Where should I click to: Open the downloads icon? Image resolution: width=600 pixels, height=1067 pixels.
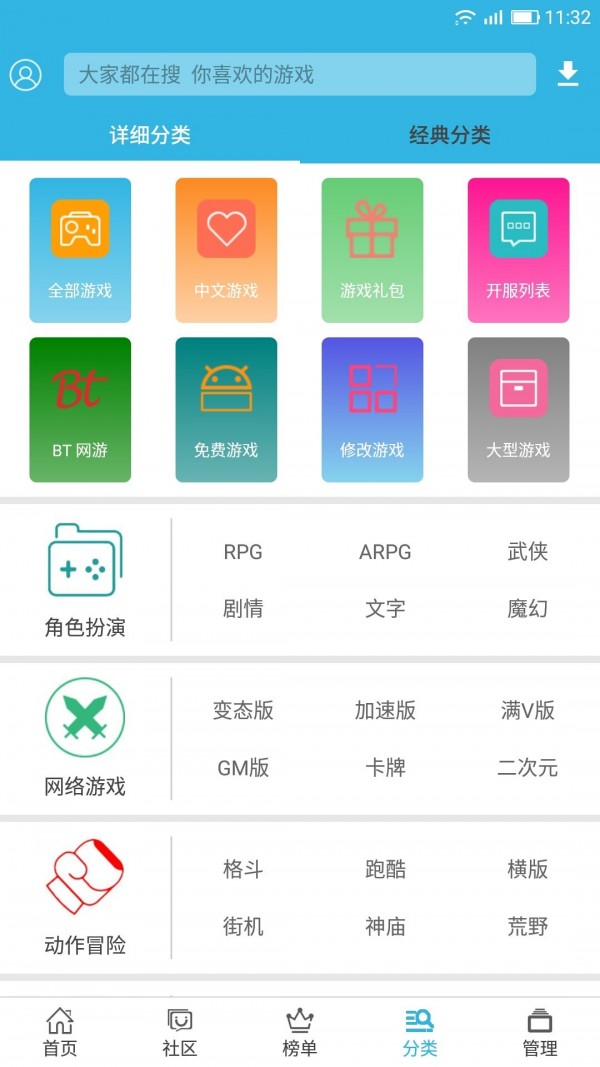(x=568, y=74)
